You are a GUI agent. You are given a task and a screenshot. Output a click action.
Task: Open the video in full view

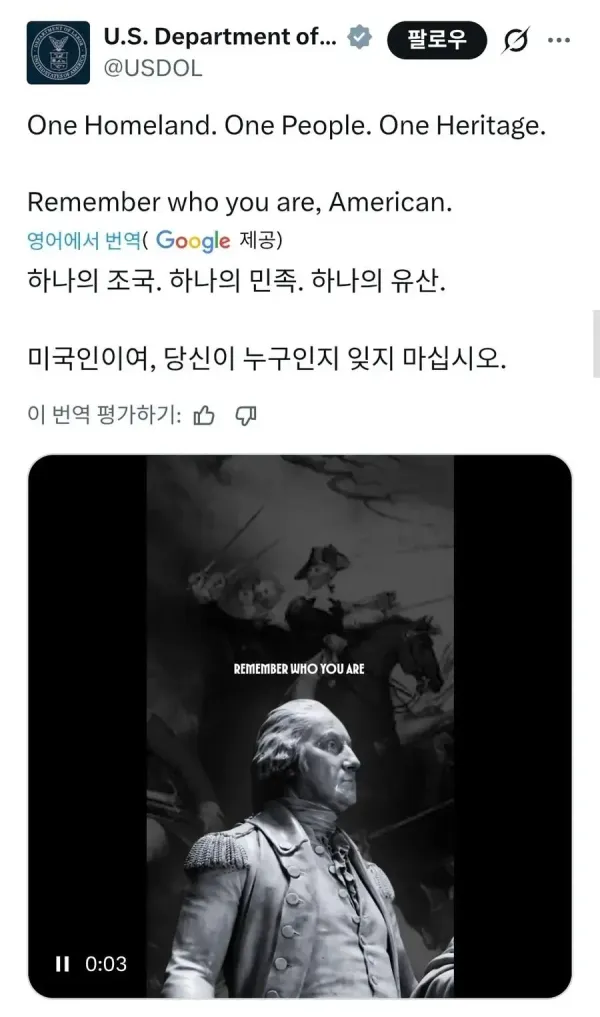click(300, 700)
